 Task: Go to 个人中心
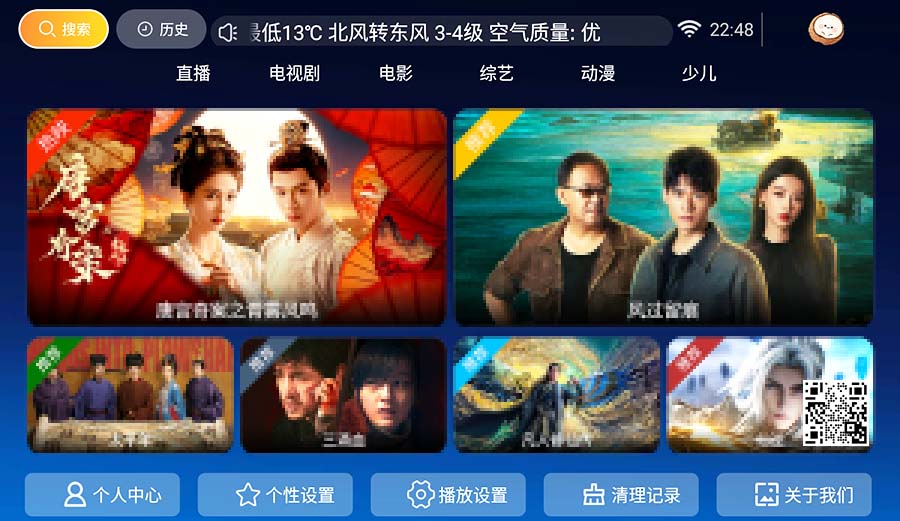[102, 494]
